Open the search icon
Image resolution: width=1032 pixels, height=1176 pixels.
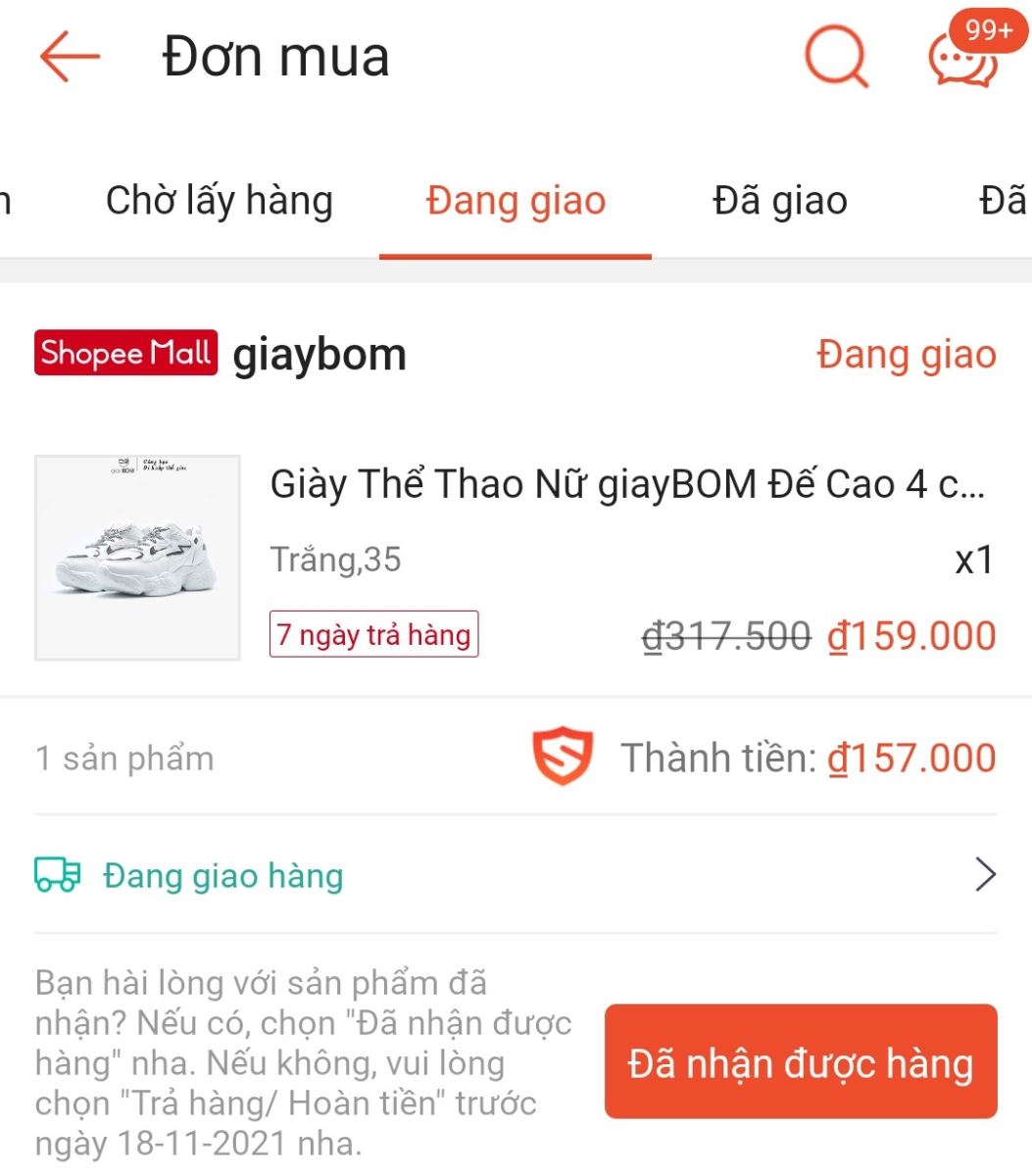click(x=835, y=57)
